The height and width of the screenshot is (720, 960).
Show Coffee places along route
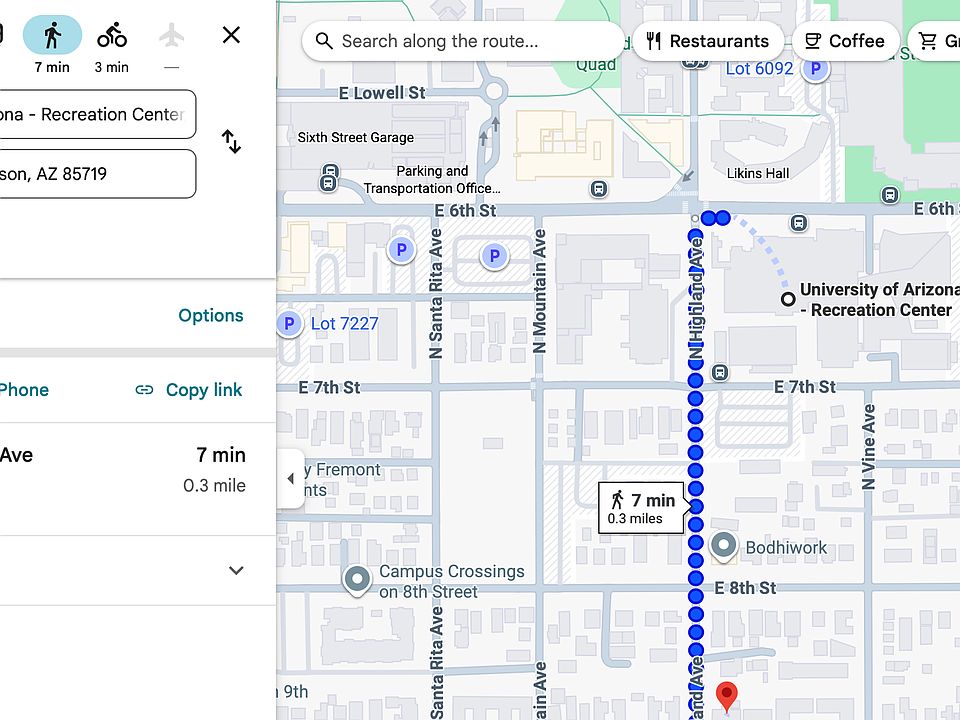click(844, 41)
